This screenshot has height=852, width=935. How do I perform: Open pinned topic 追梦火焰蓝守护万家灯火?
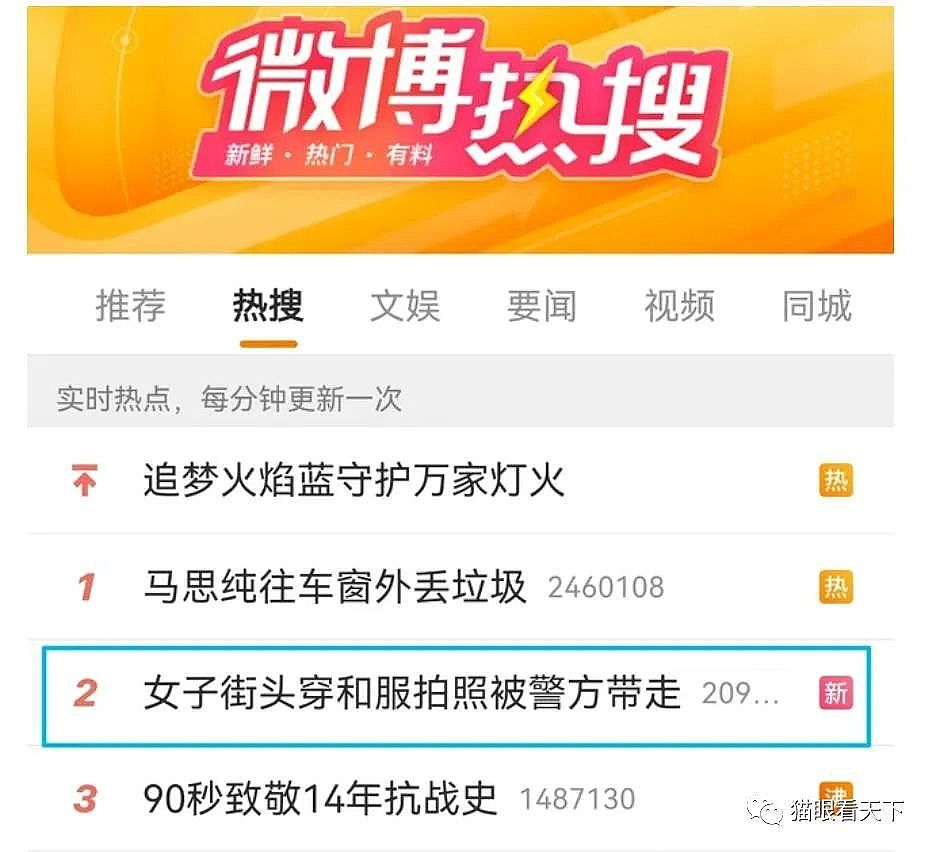coord(354,481)
